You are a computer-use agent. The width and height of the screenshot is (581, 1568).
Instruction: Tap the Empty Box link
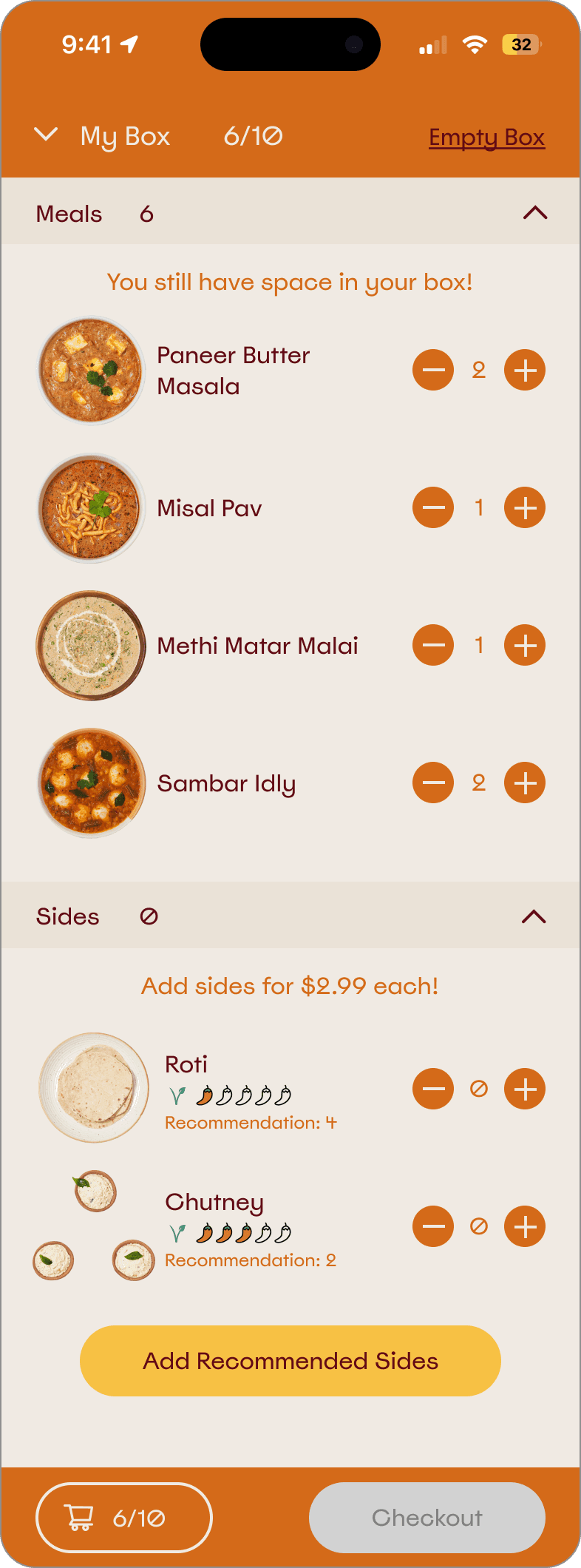(x=486, y=138)
